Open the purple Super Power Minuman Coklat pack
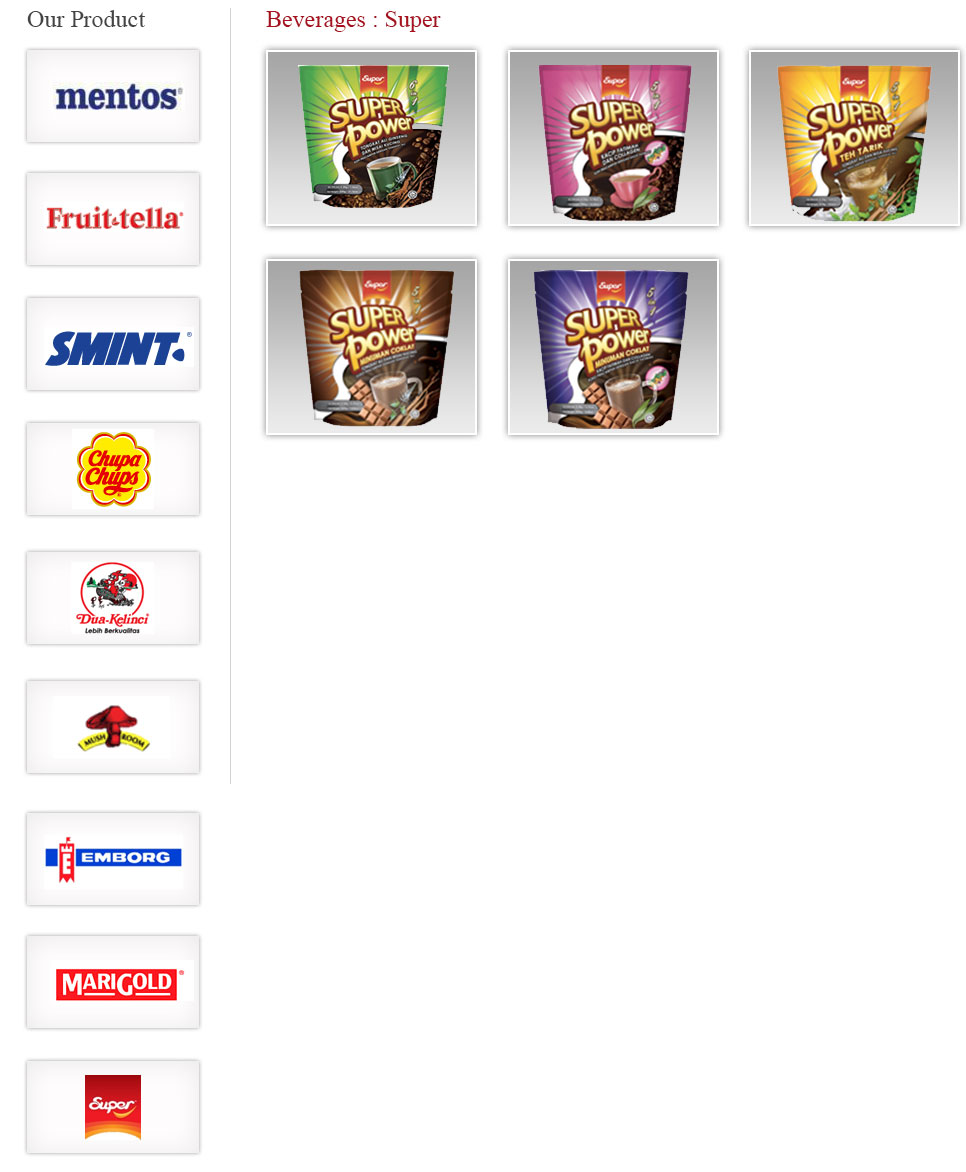 (613, 347)
